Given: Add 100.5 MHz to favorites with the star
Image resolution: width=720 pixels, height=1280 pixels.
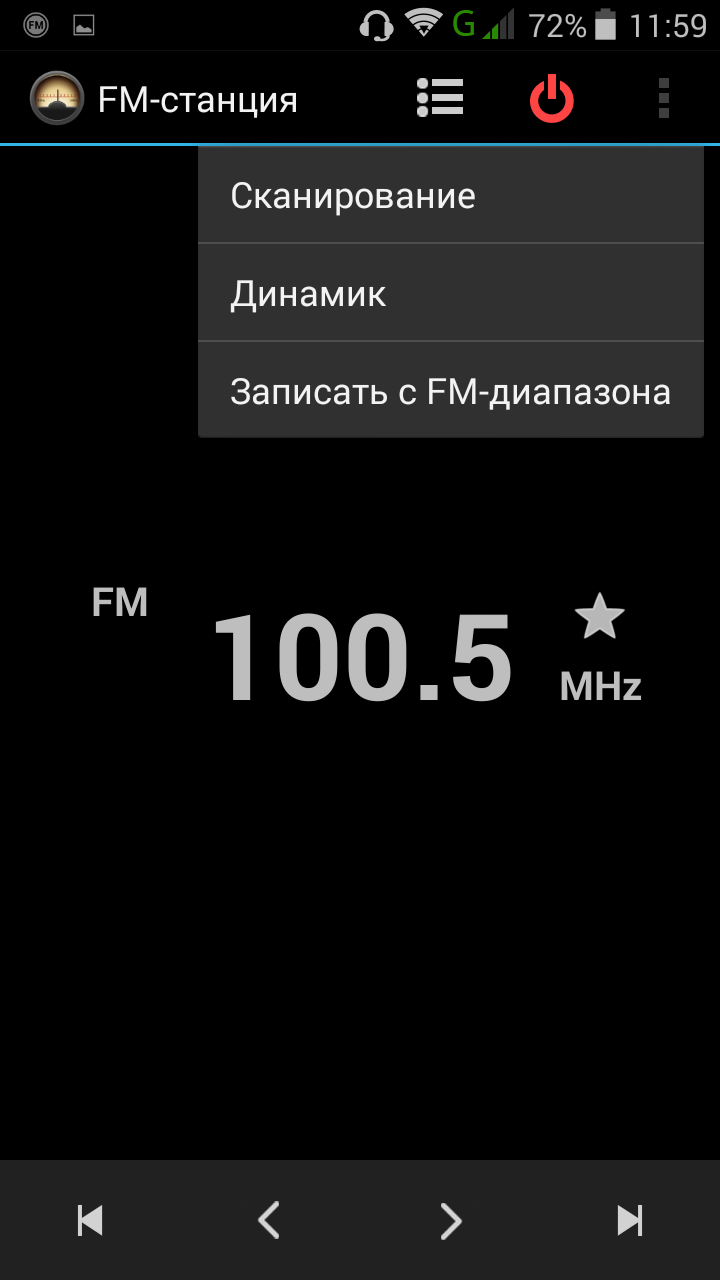Looking at the screenshot, I should tap(600, 617).
